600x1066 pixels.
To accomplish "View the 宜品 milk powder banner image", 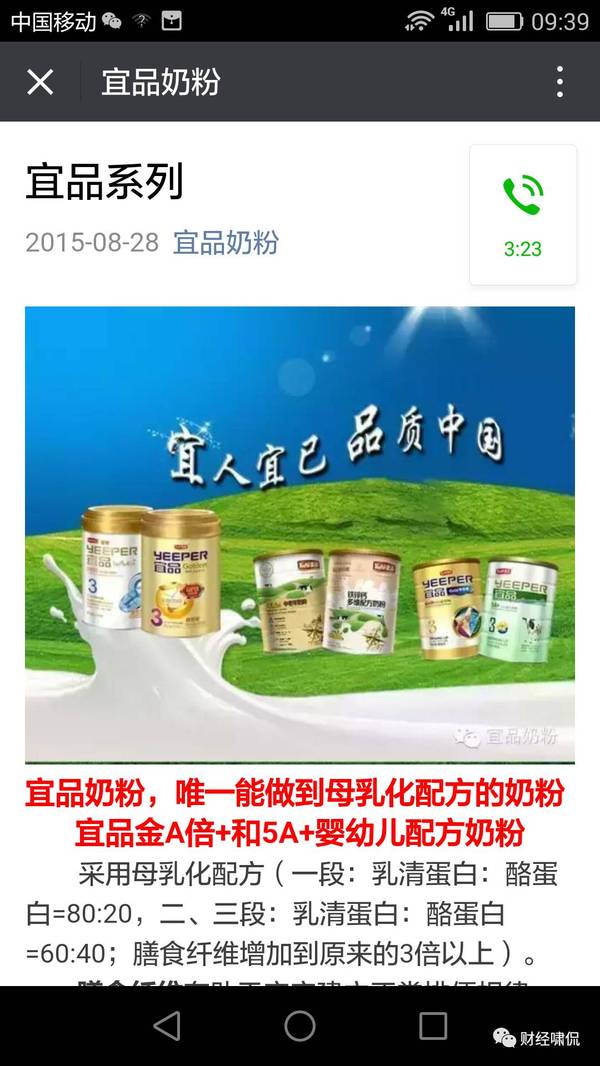I will click(x=300, y=534).
